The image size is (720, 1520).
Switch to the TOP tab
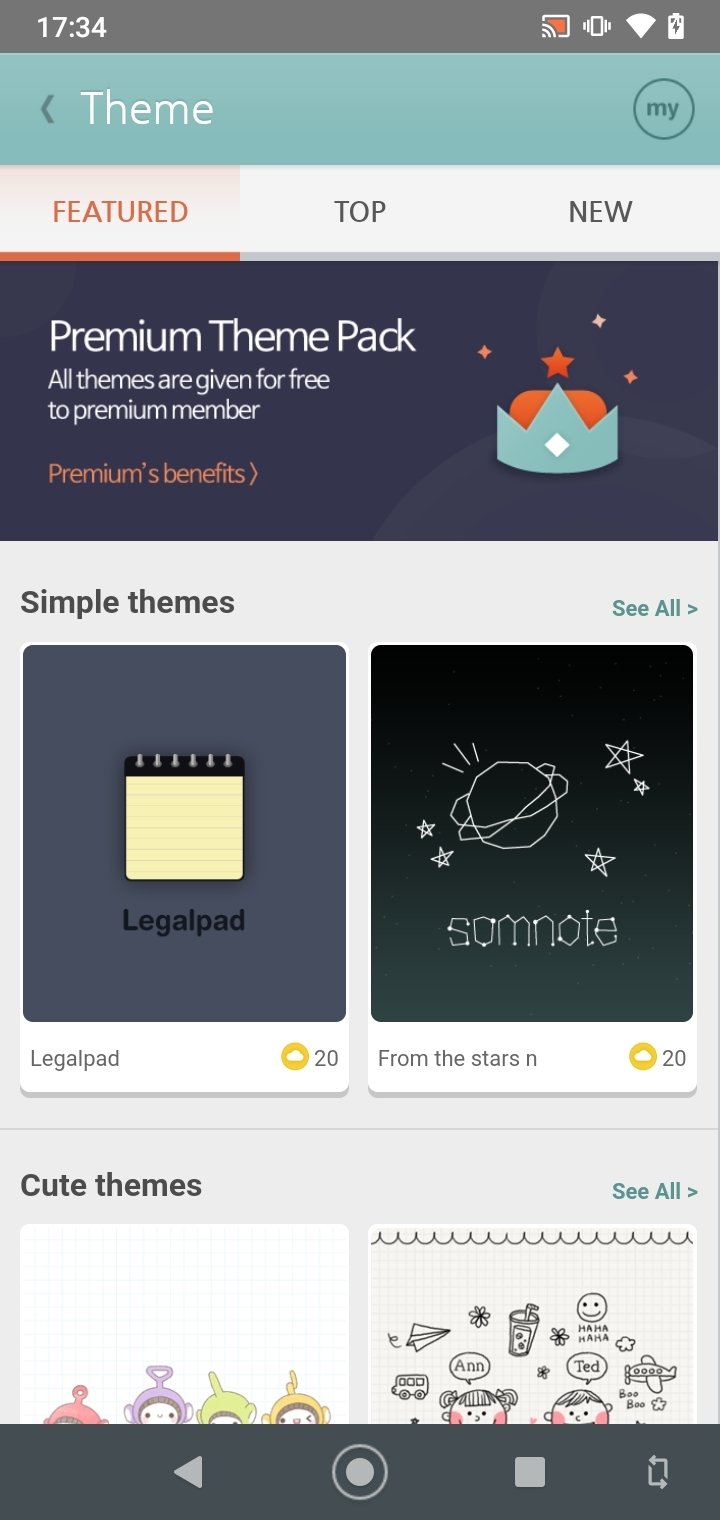tap(360, 211)
